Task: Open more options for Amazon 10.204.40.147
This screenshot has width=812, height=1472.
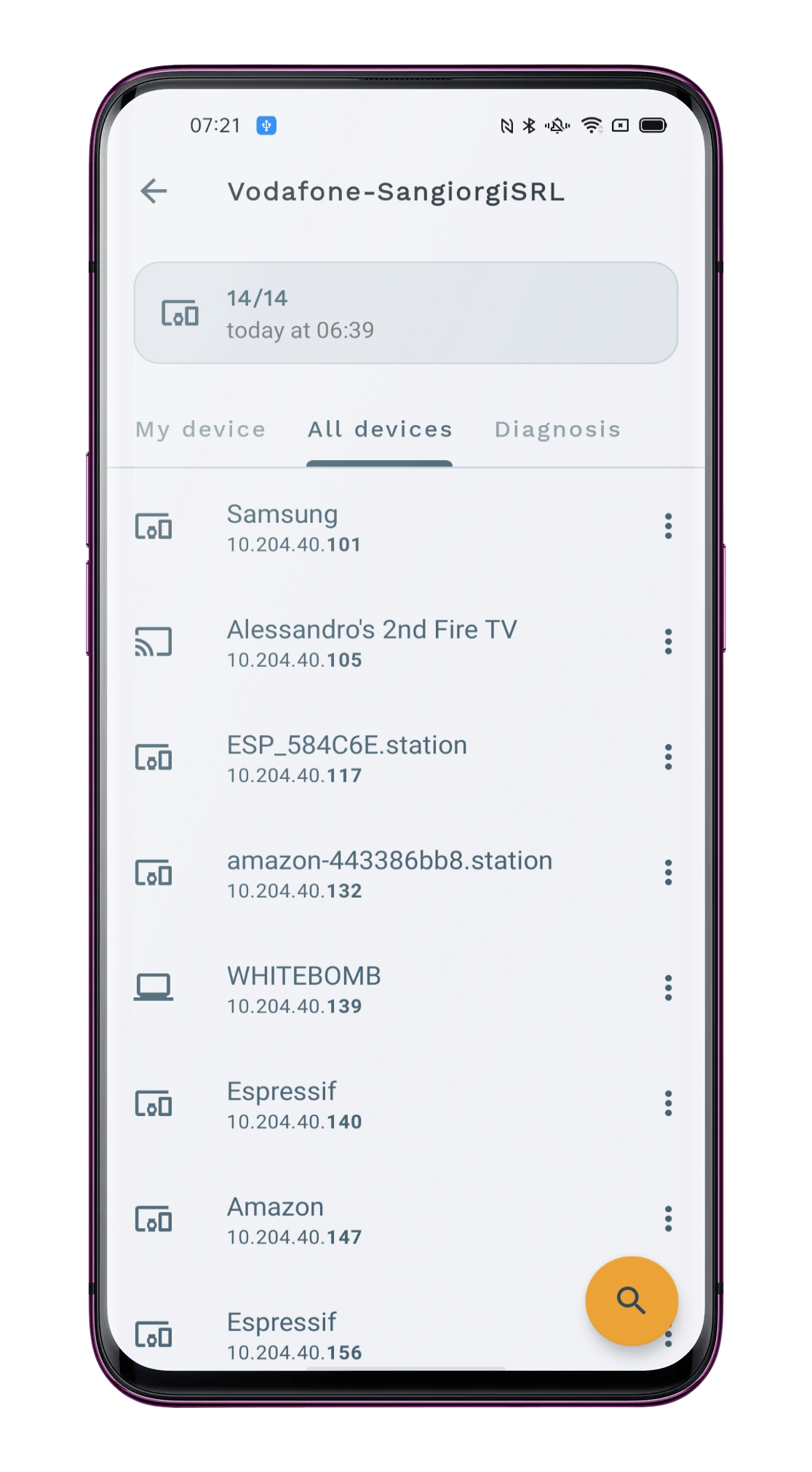Action: [x=667, y=1219]
